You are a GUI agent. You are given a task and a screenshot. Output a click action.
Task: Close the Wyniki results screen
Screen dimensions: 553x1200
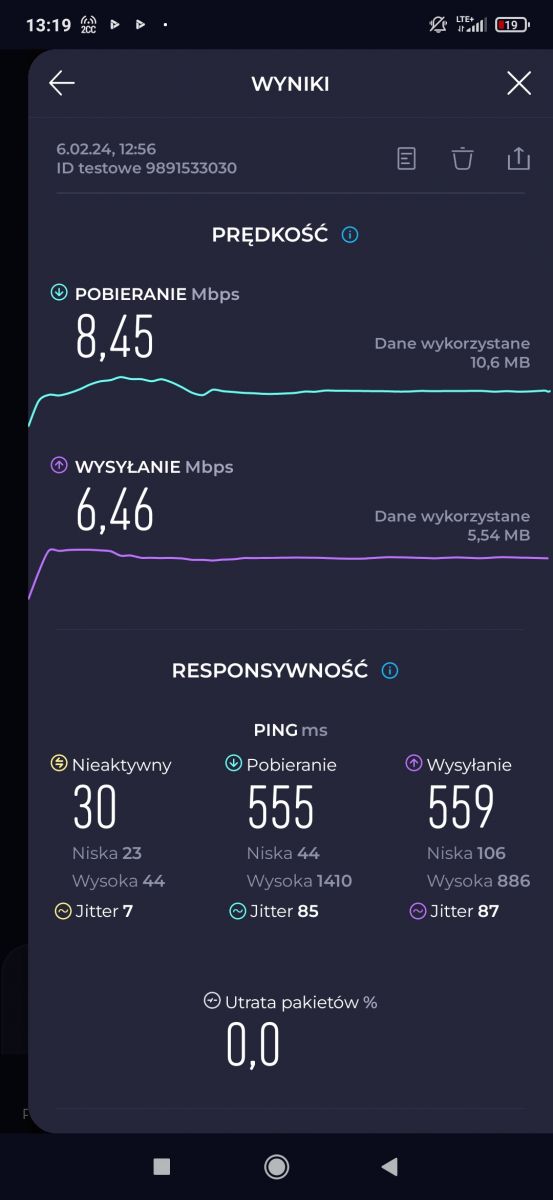[519, 83]
